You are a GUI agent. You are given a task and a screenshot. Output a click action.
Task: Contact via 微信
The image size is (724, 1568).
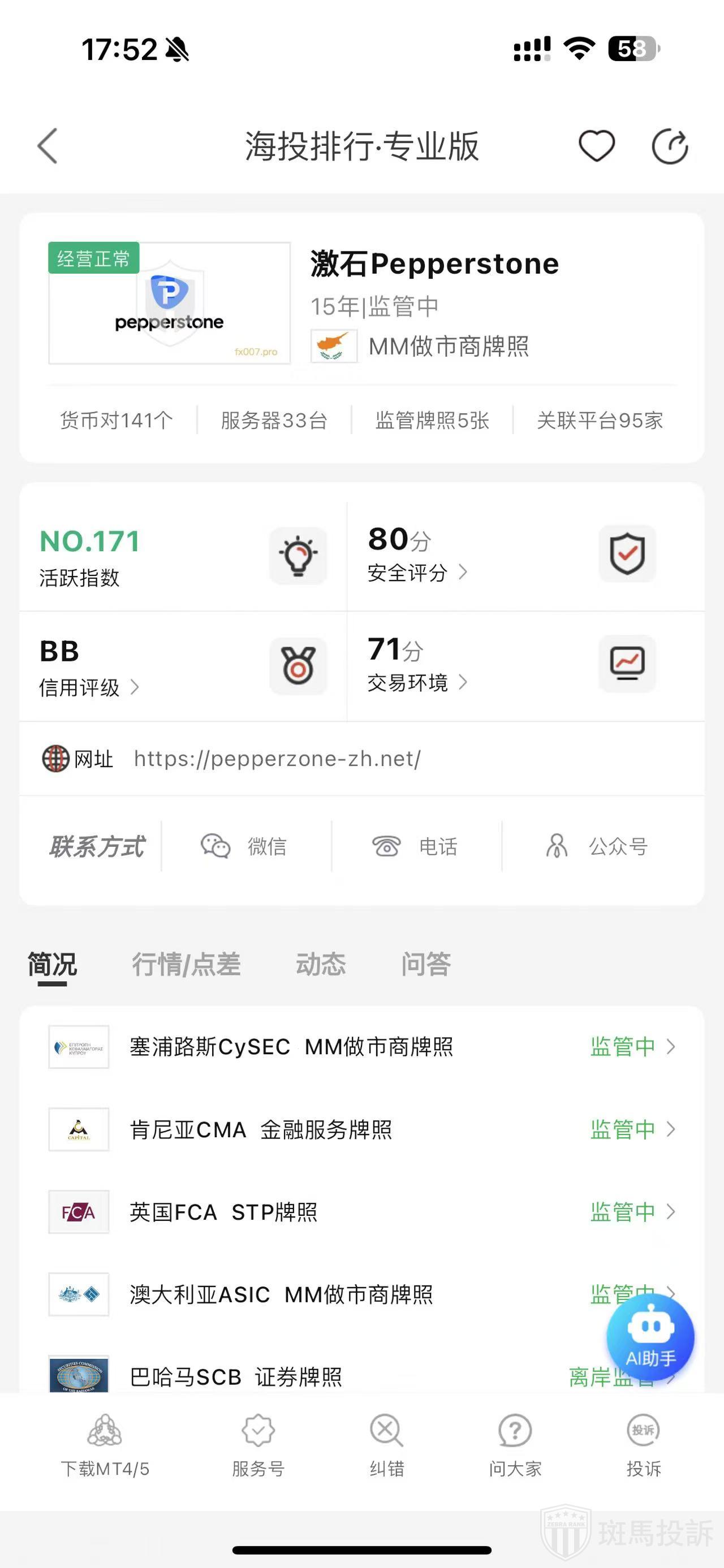point(245,846)
